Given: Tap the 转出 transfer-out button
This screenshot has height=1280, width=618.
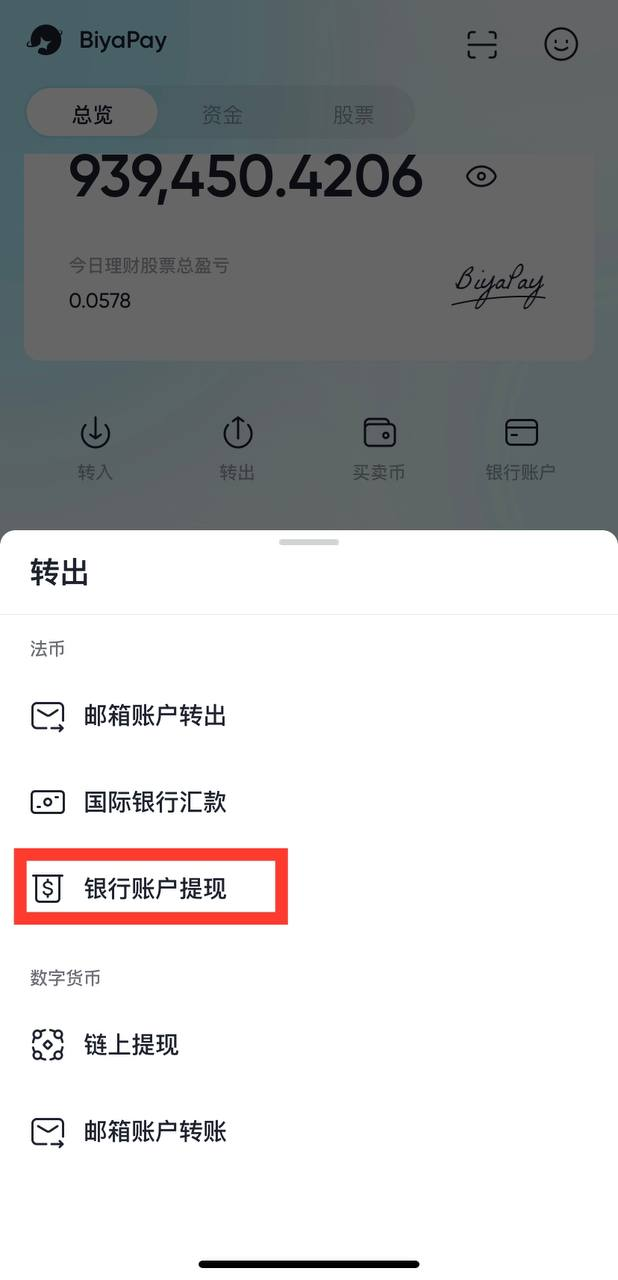Looking at the screenshot, I should point(237,448).
